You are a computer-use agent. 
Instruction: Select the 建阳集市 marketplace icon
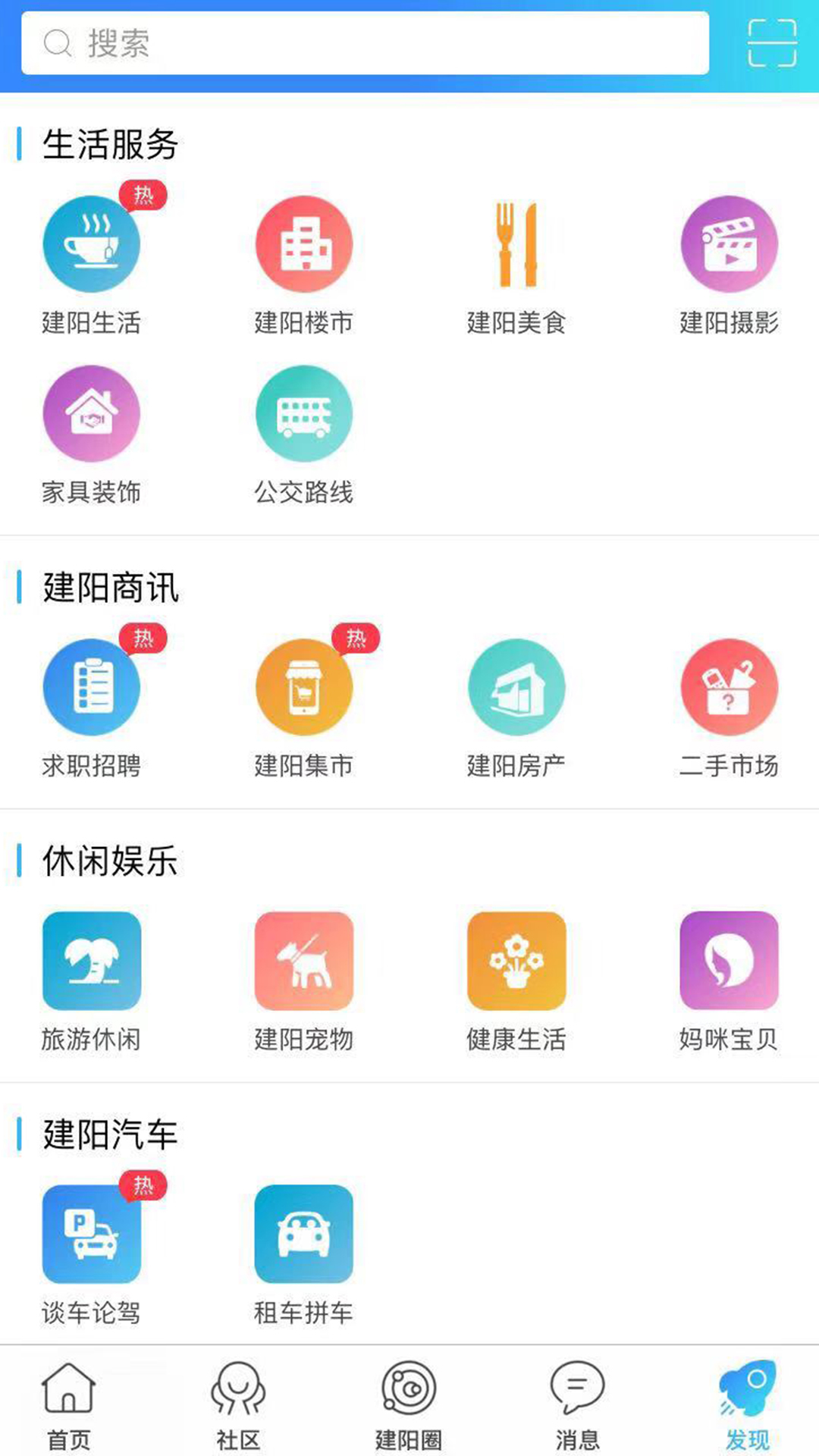pos(303,686)
